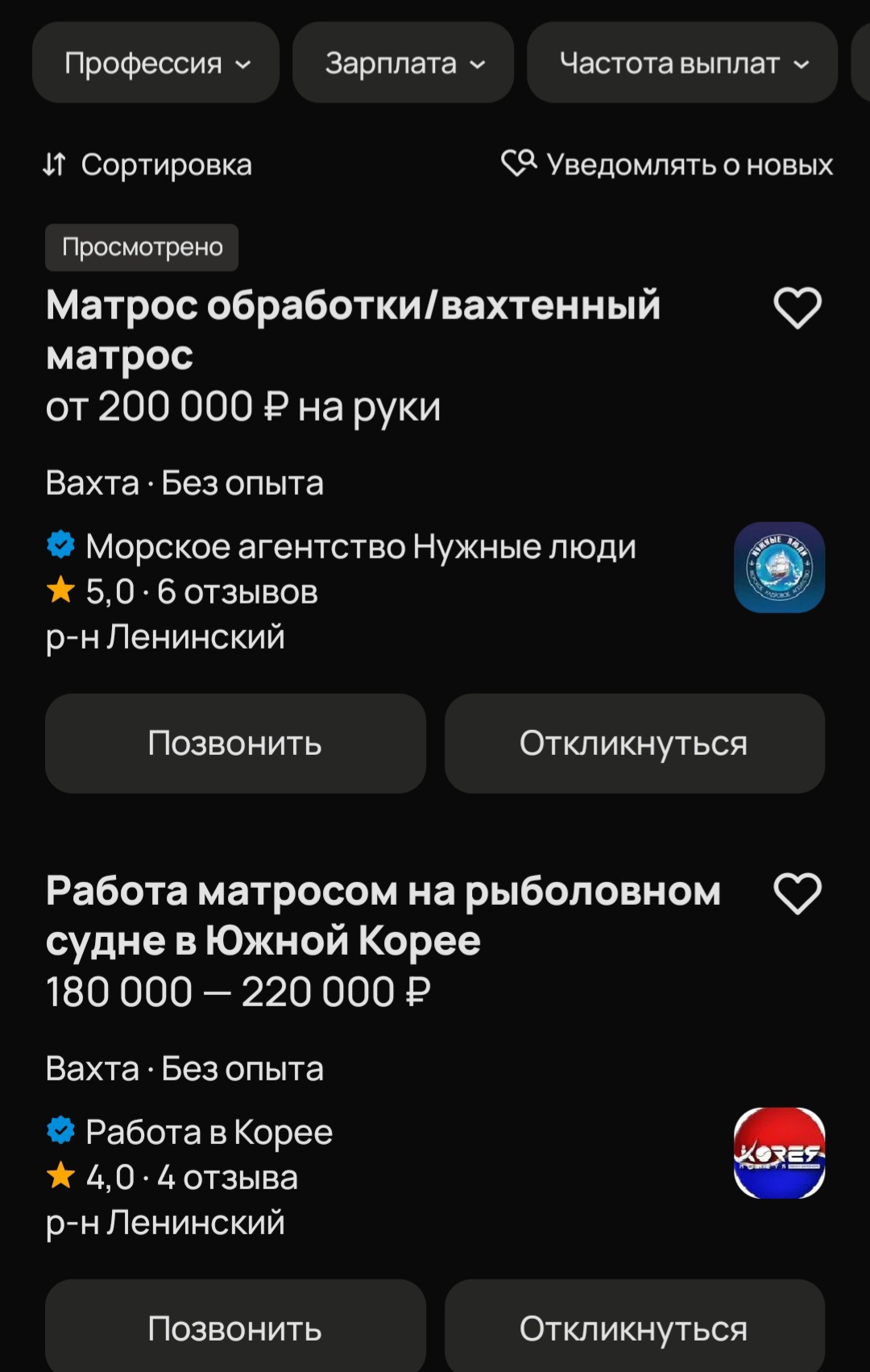Save the Южная Корея fishing vessel vacancy

pos(797,893)
